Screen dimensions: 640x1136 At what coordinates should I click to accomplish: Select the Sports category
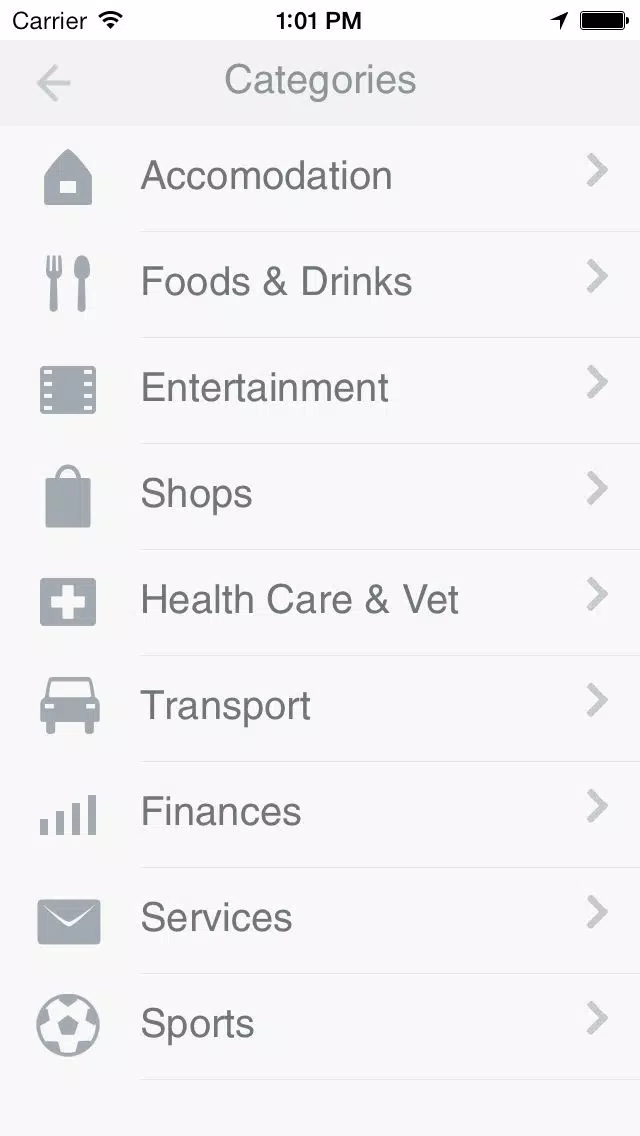pos(320,1026)
